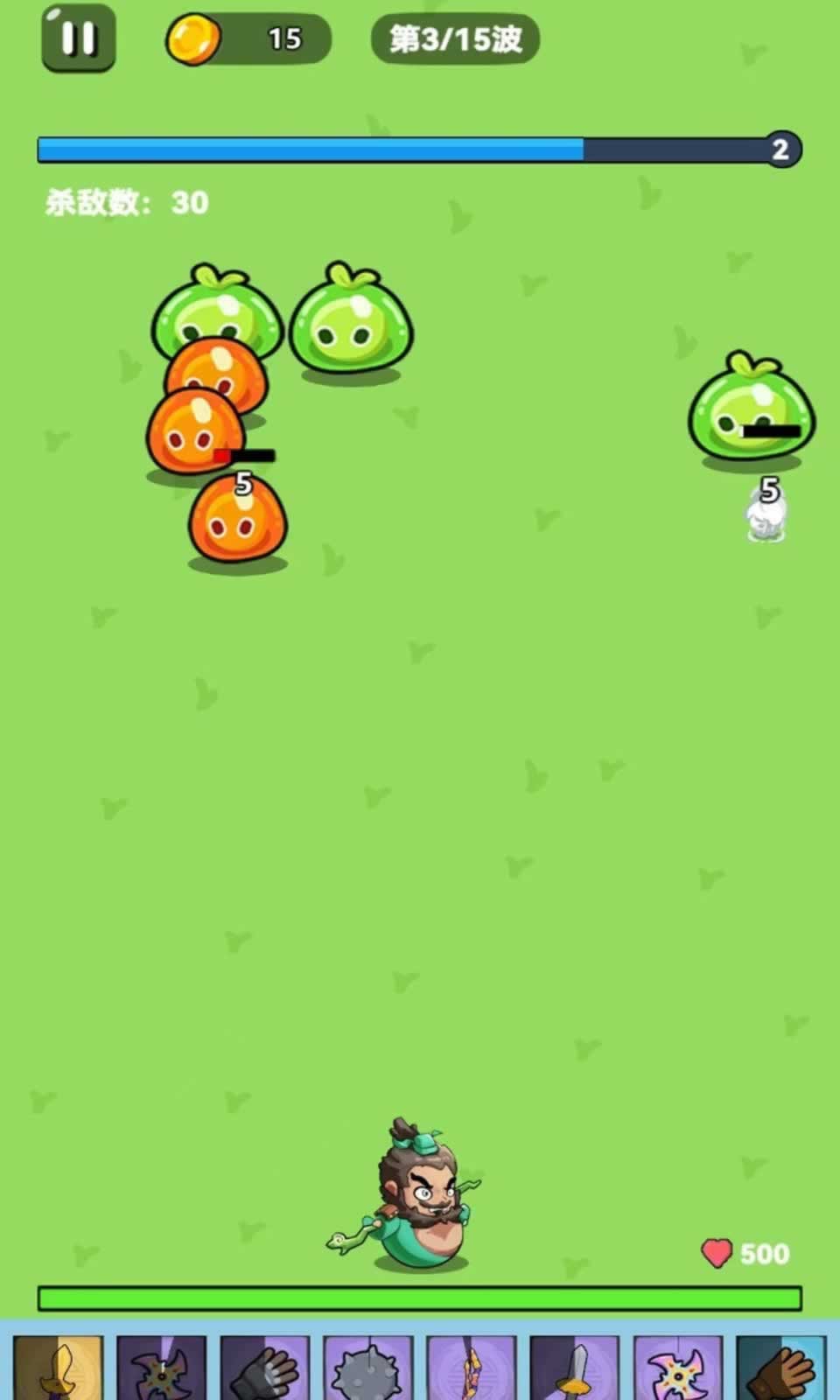Select the brown leather glove slot
This screenshot has width=840, height=1400.
click(781, 1367)
